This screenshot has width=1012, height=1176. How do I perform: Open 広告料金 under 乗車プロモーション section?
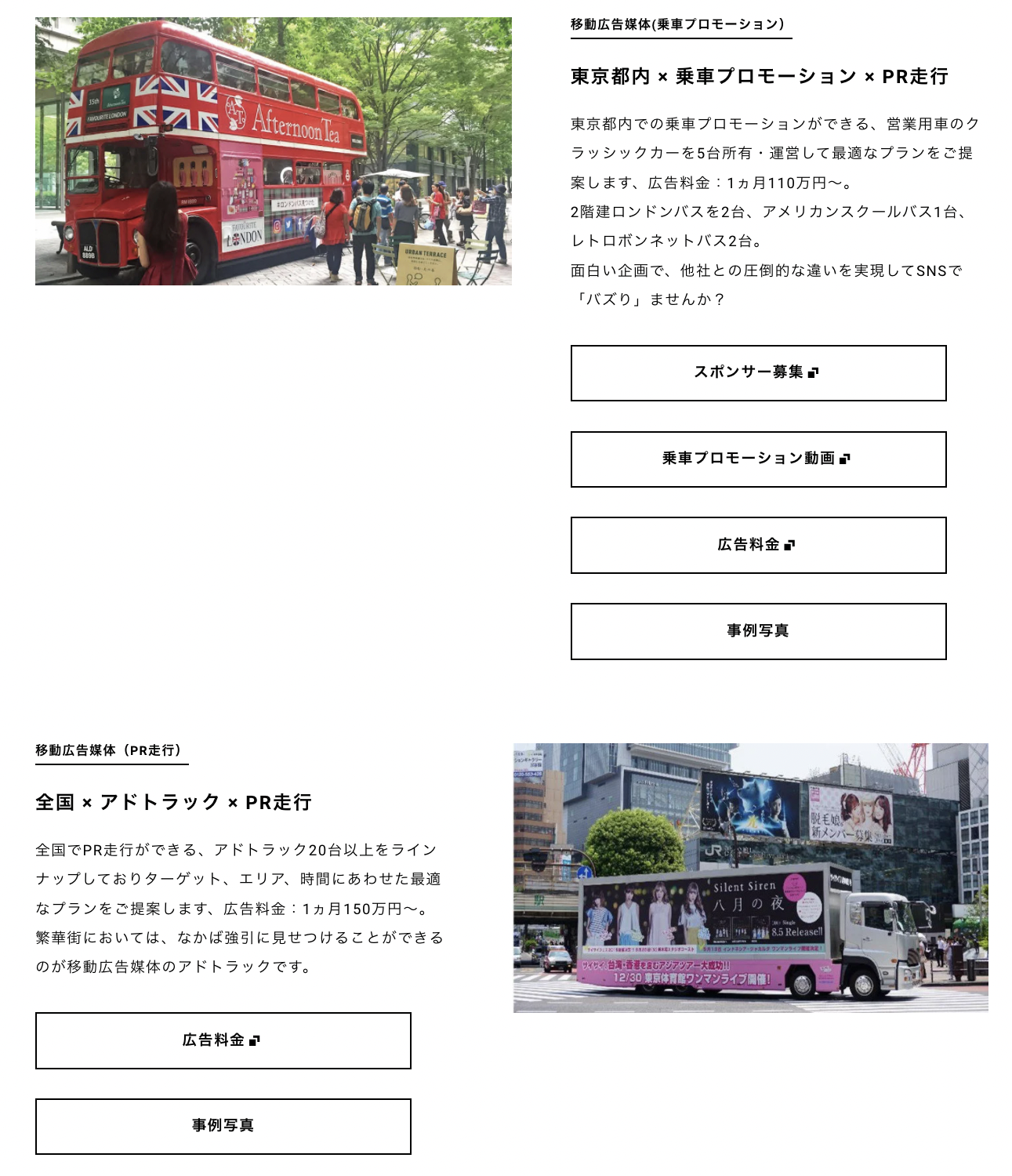pyautogui.click(x=757, y=545)
